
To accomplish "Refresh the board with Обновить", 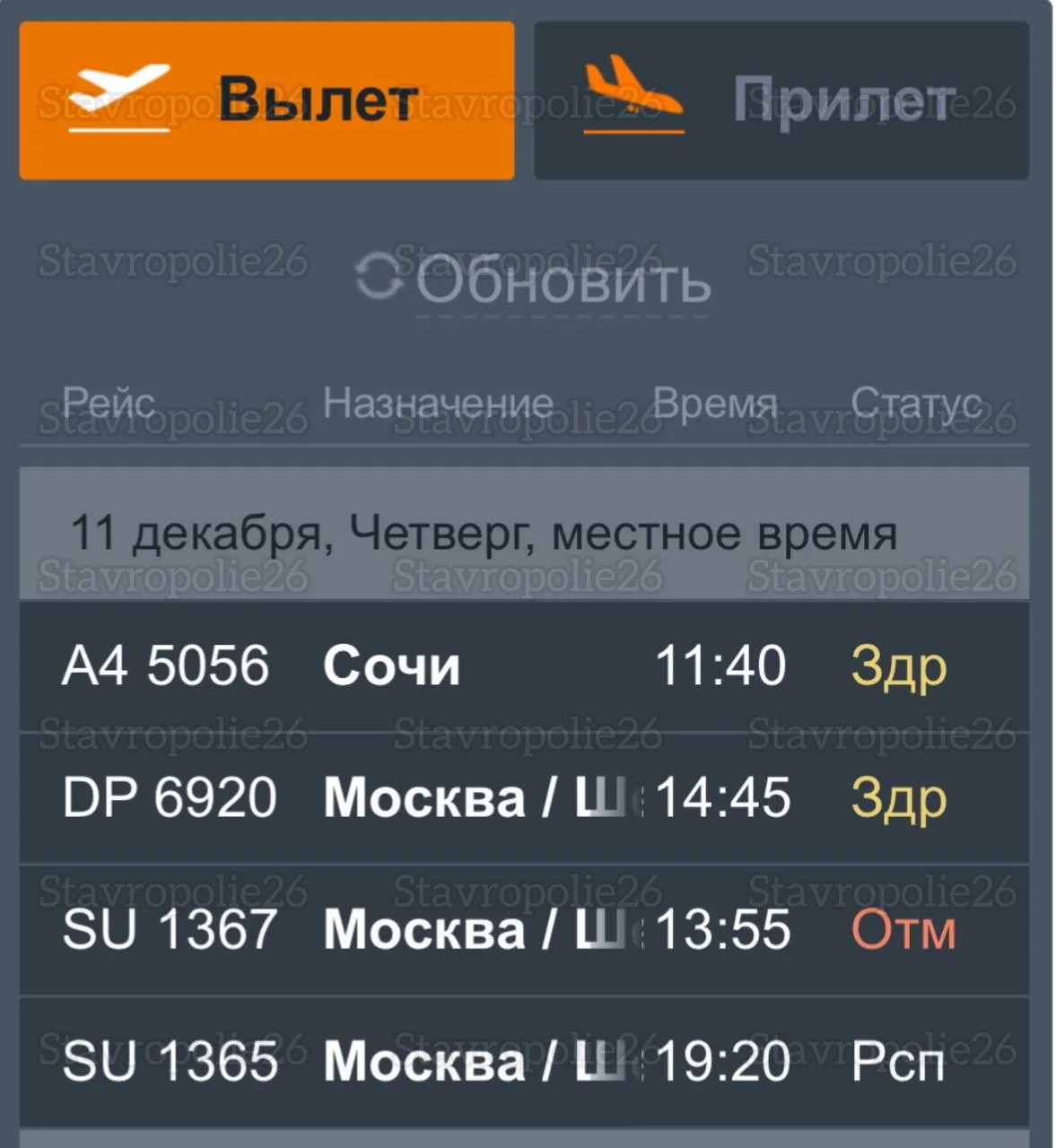I will tap(535, 281).
